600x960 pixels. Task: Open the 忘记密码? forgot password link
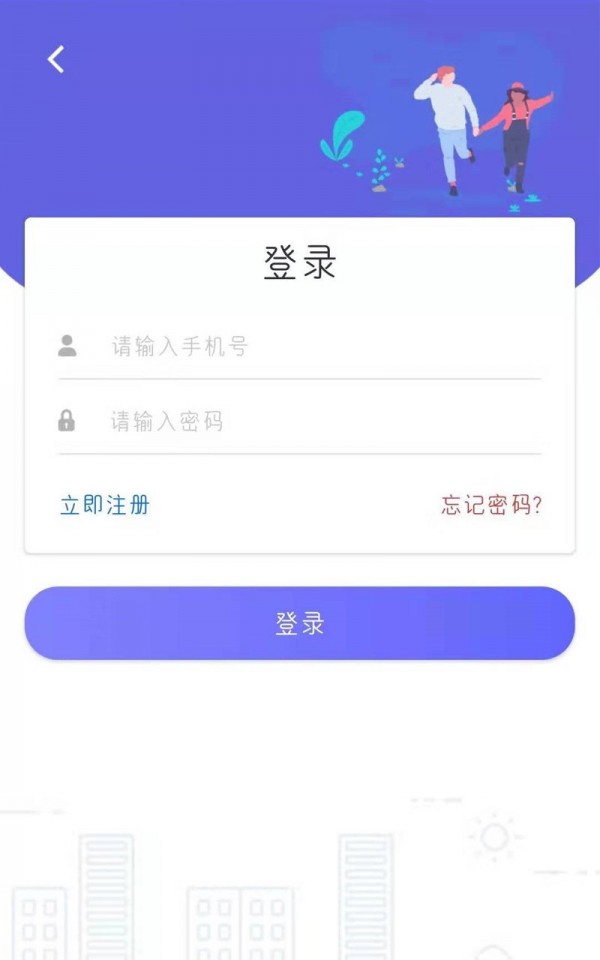pos(491,505)
